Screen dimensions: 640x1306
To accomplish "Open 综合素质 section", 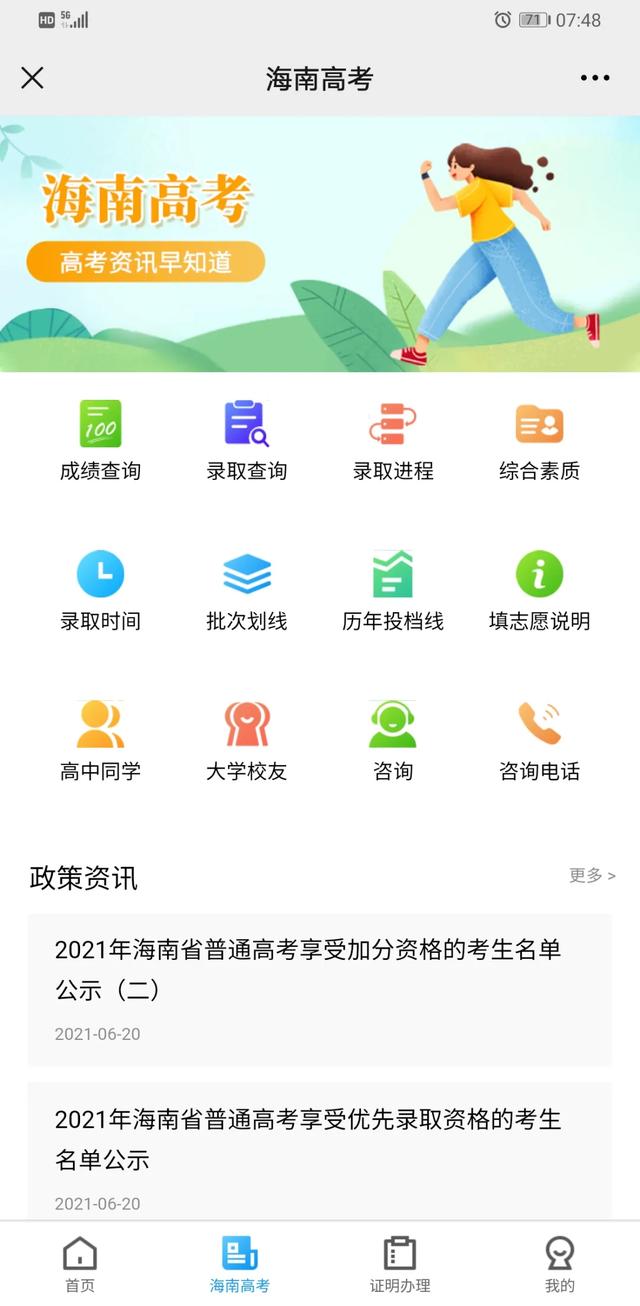I will 539,439.
